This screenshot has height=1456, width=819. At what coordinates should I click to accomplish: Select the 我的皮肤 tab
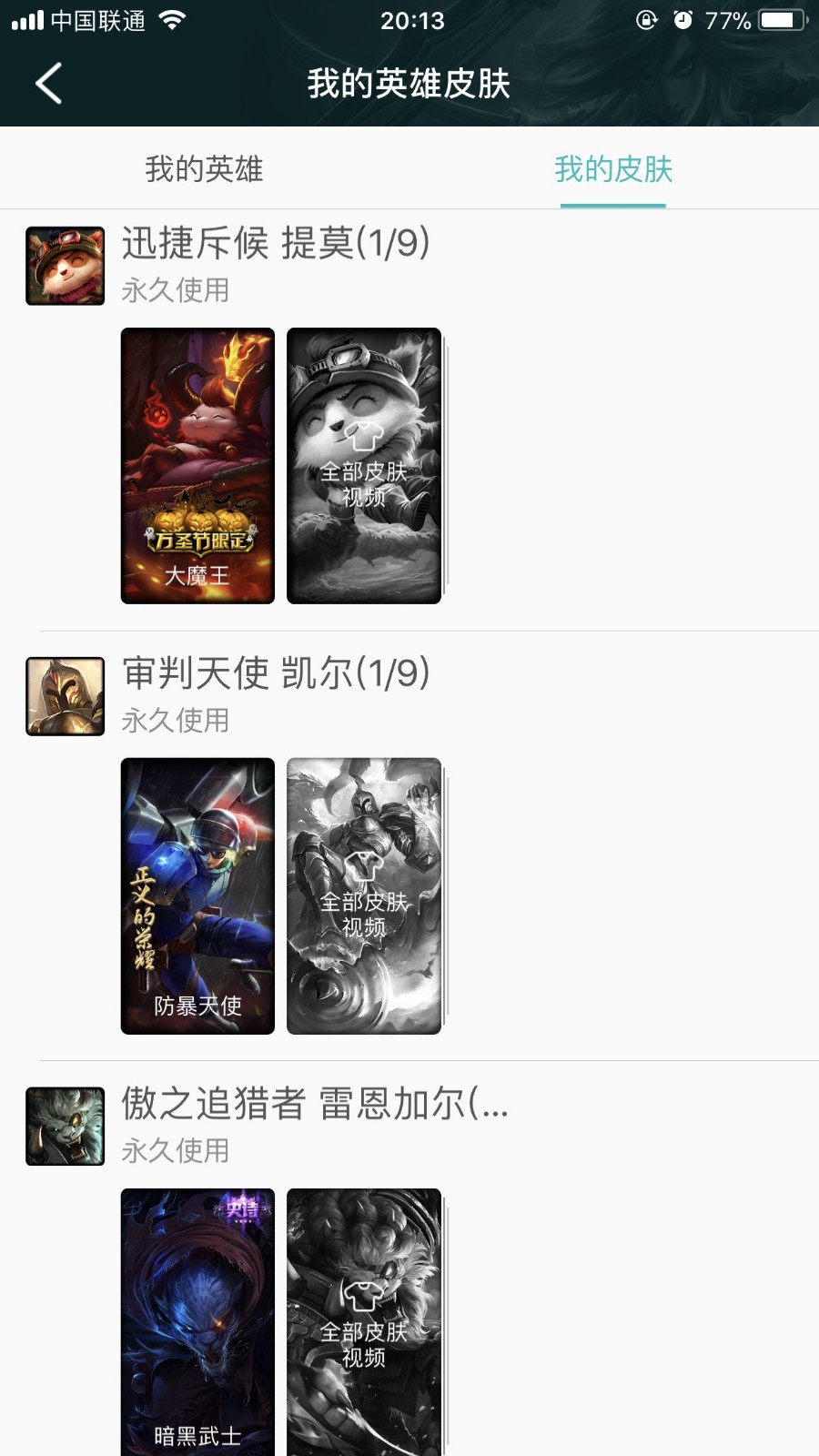pyautogui.click(x=613, y=169)
